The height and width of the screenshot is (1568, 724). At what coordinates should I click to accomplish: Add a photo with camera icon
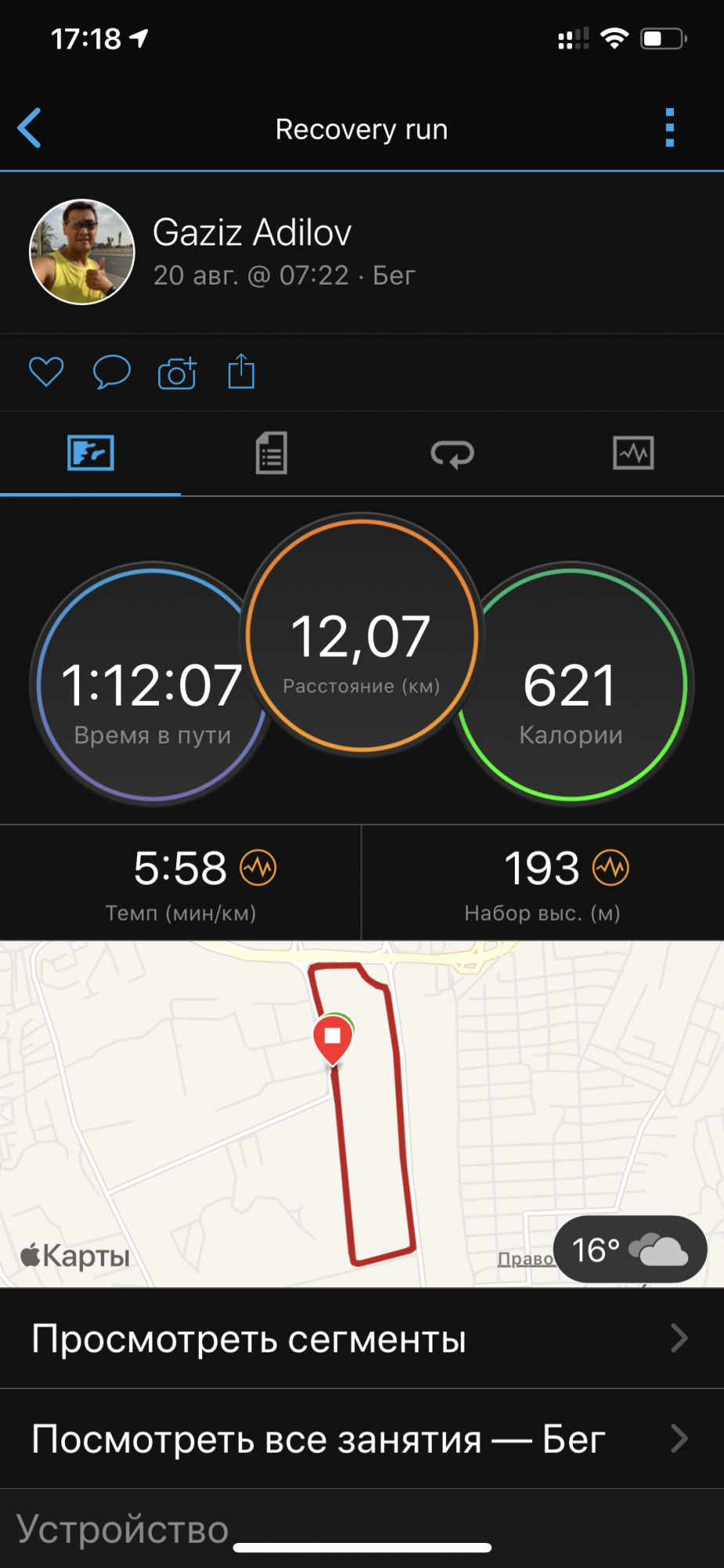point(177,373)
